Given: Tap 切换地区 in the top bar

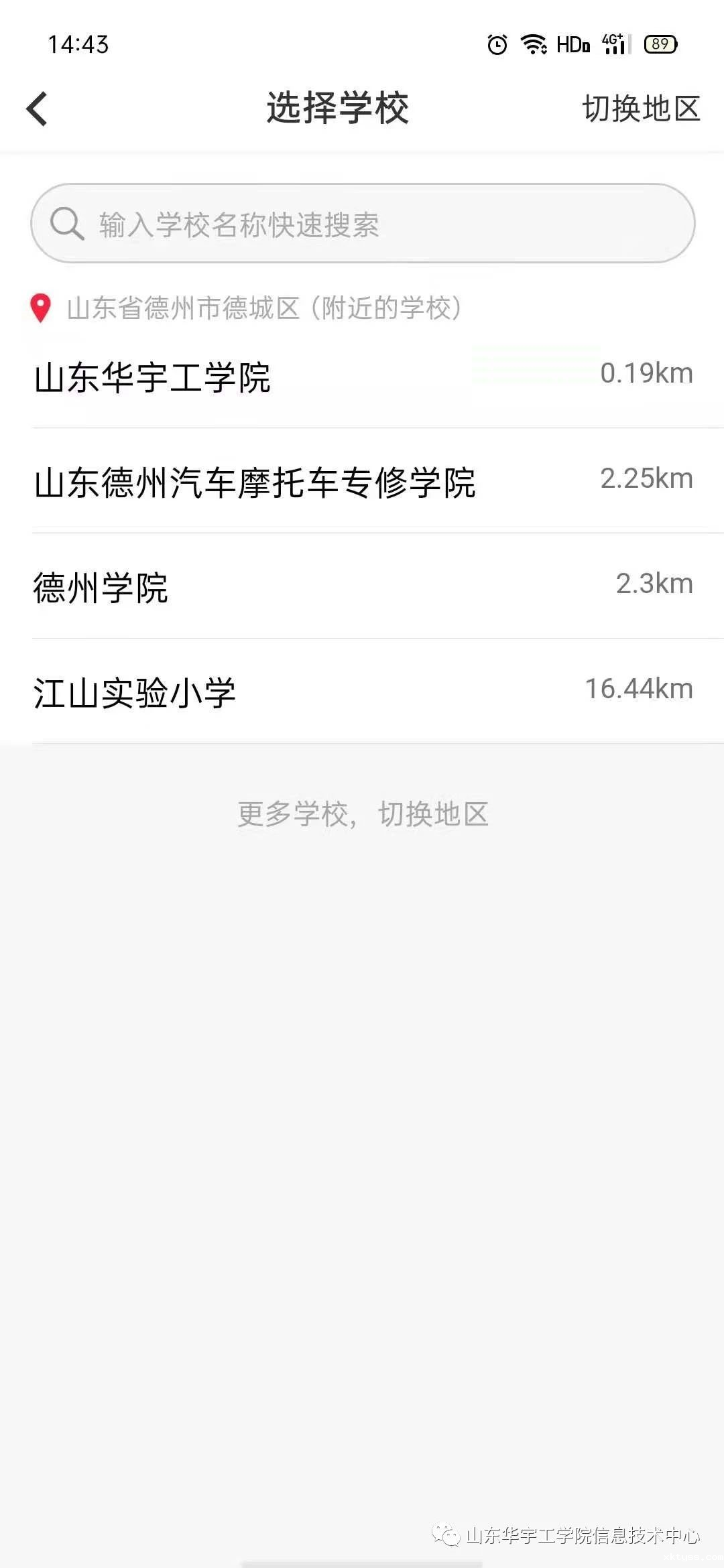Looking at the screenshot, I should point(641,109).
